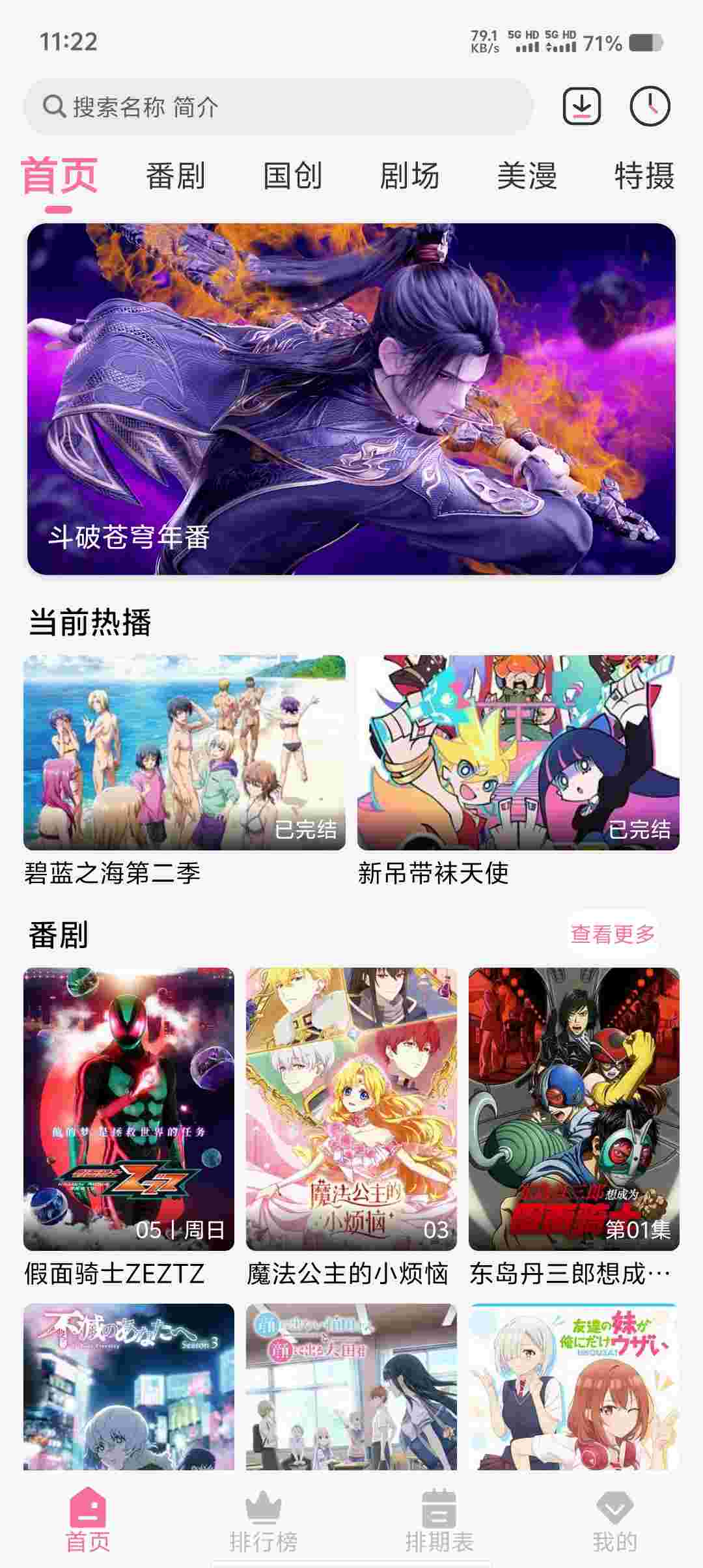
Task: Go to the 我的 profile tab
Action: tap(615, 1520)
